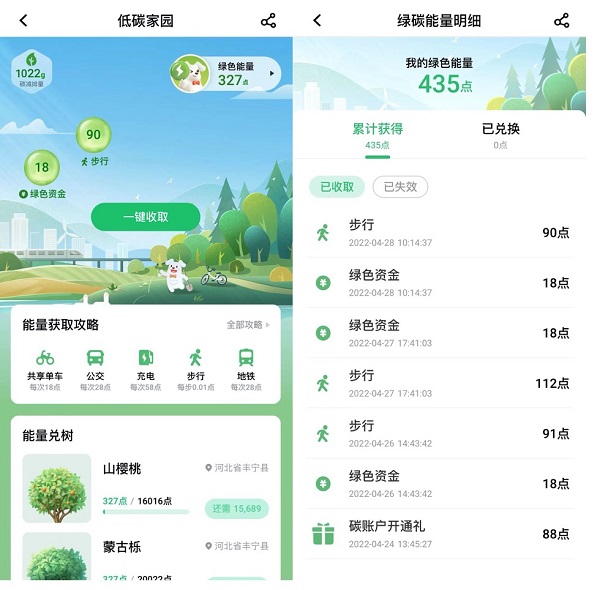Select the 已收取 filter chip
Image resolution: width=600 pixels, height=590 pixels.
336,186
